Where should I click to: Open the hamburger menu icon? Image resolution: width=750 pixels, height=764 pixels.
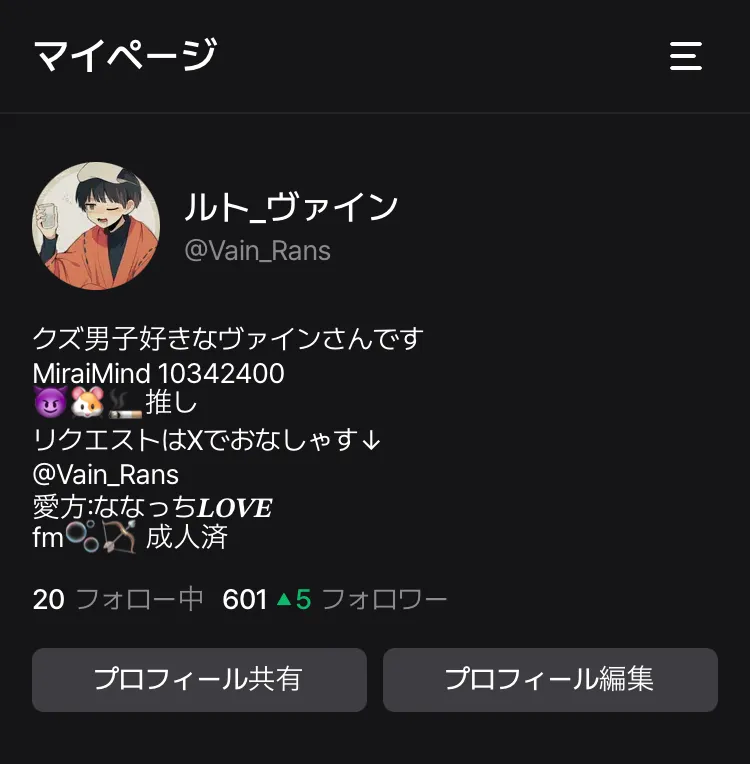pos(686,56)
